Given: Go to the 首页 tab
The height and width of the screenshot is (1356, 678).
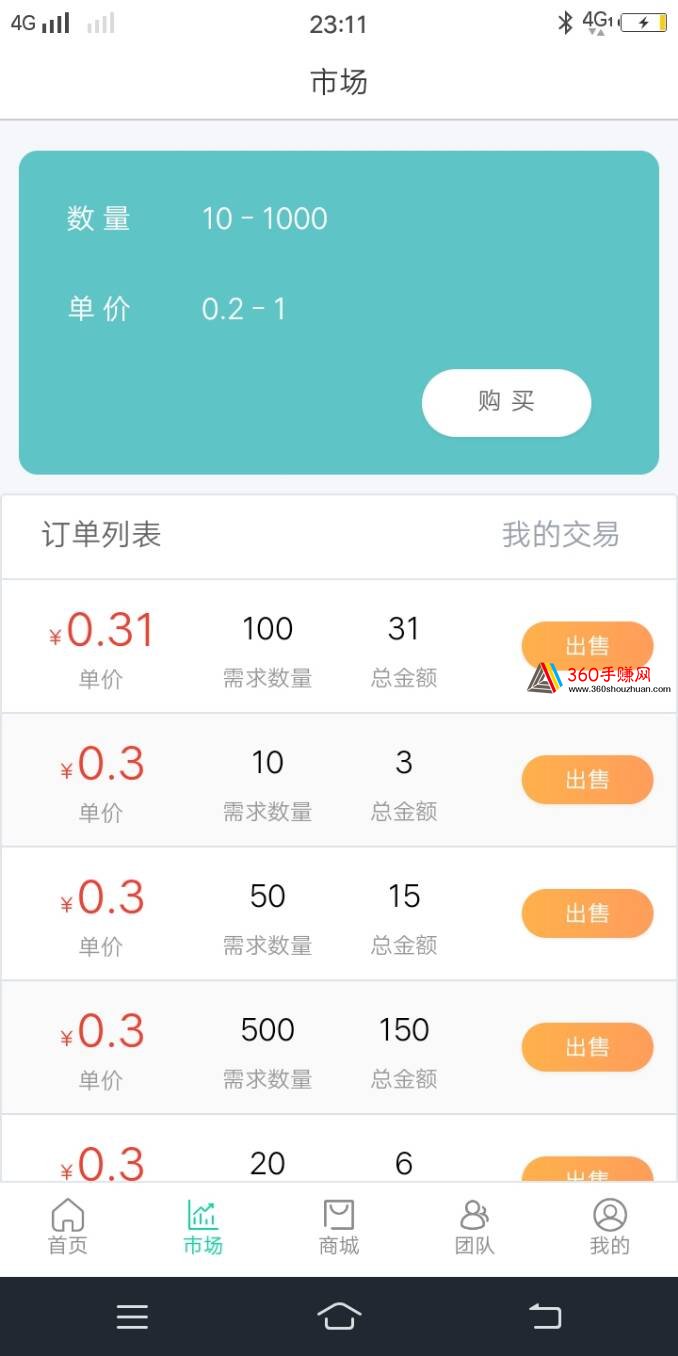Looking at the screenshot, I should (68, 1228).
